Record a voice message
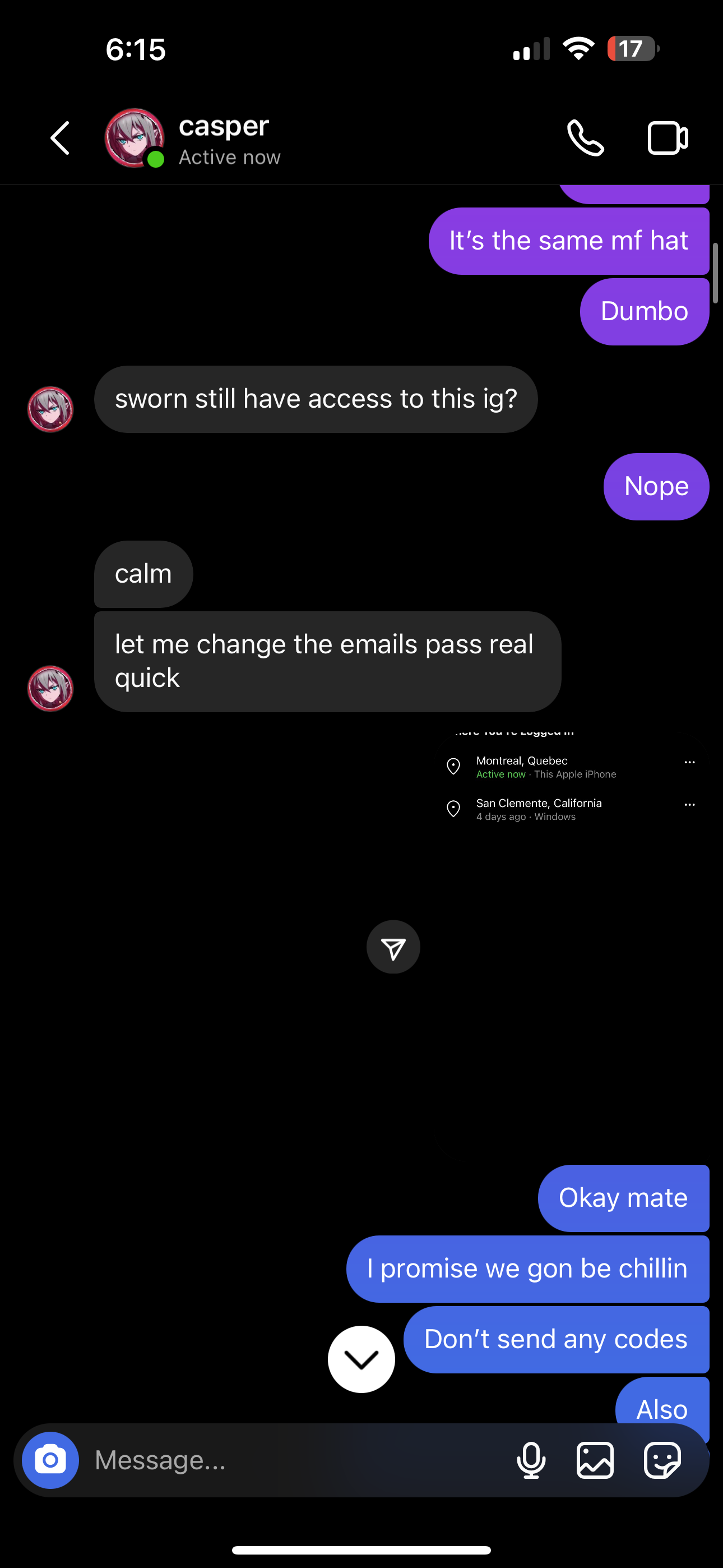 (x=531, y=1460)
